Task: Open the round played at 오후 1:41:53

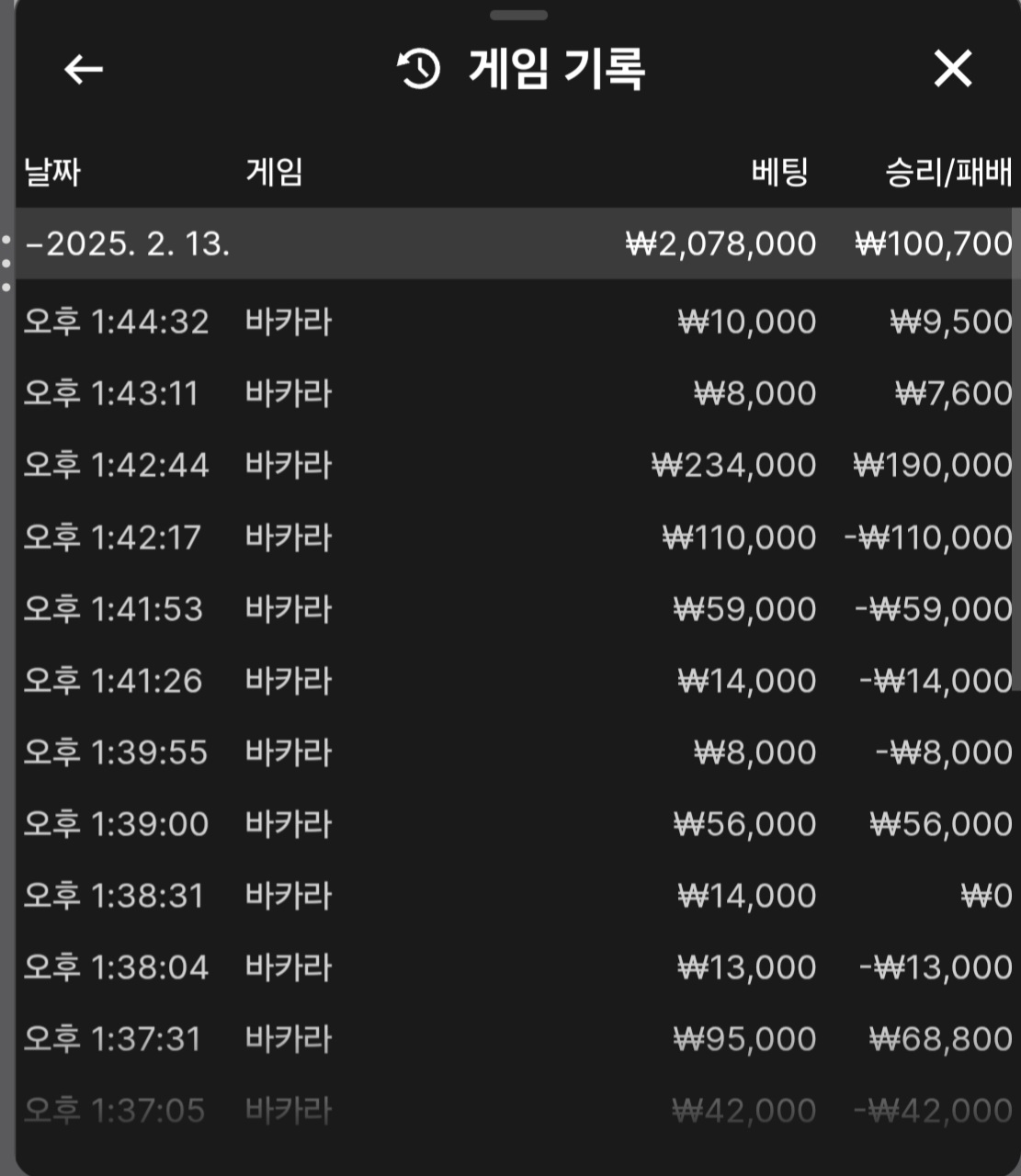Action: [x=515, y=608]
